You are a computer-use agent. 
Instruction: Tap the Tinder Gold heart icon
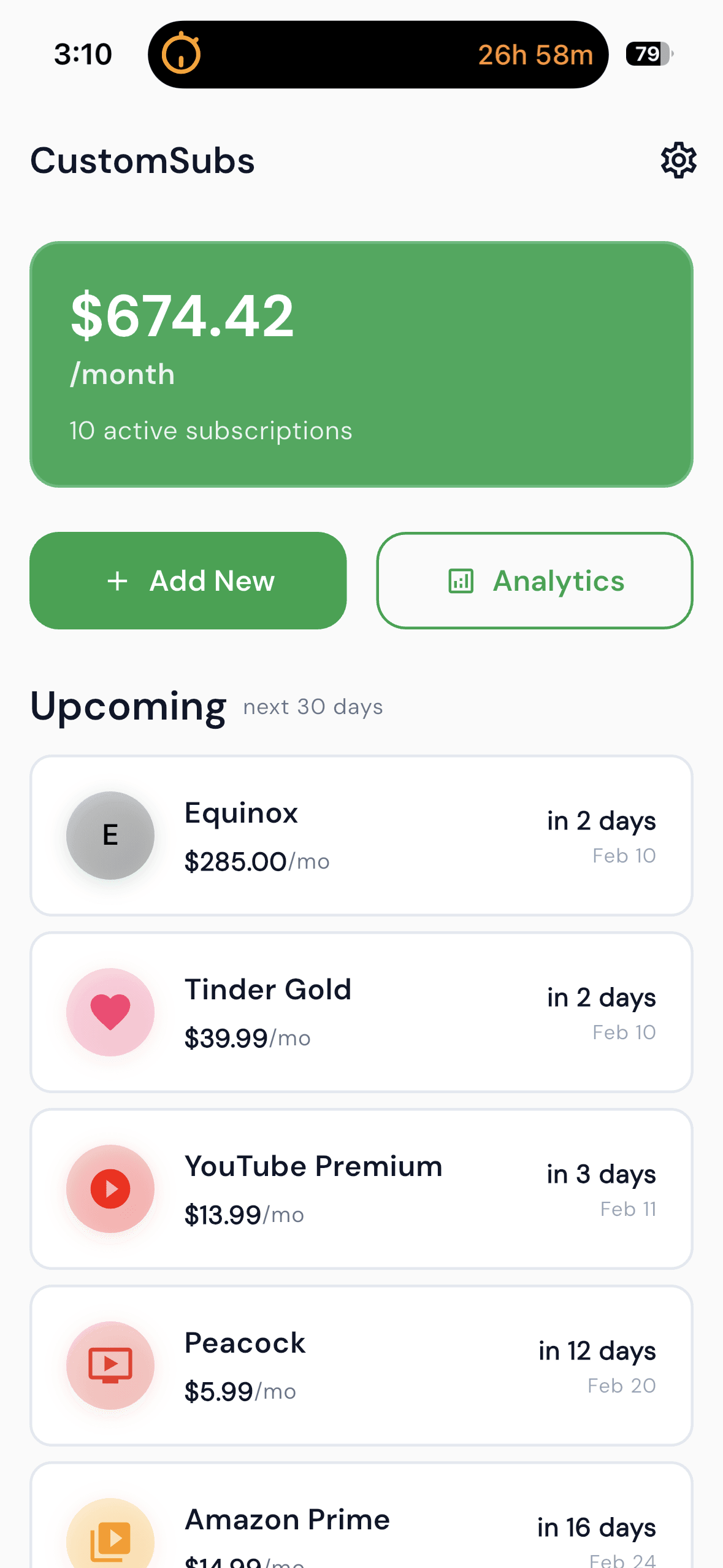[110, 1012]
